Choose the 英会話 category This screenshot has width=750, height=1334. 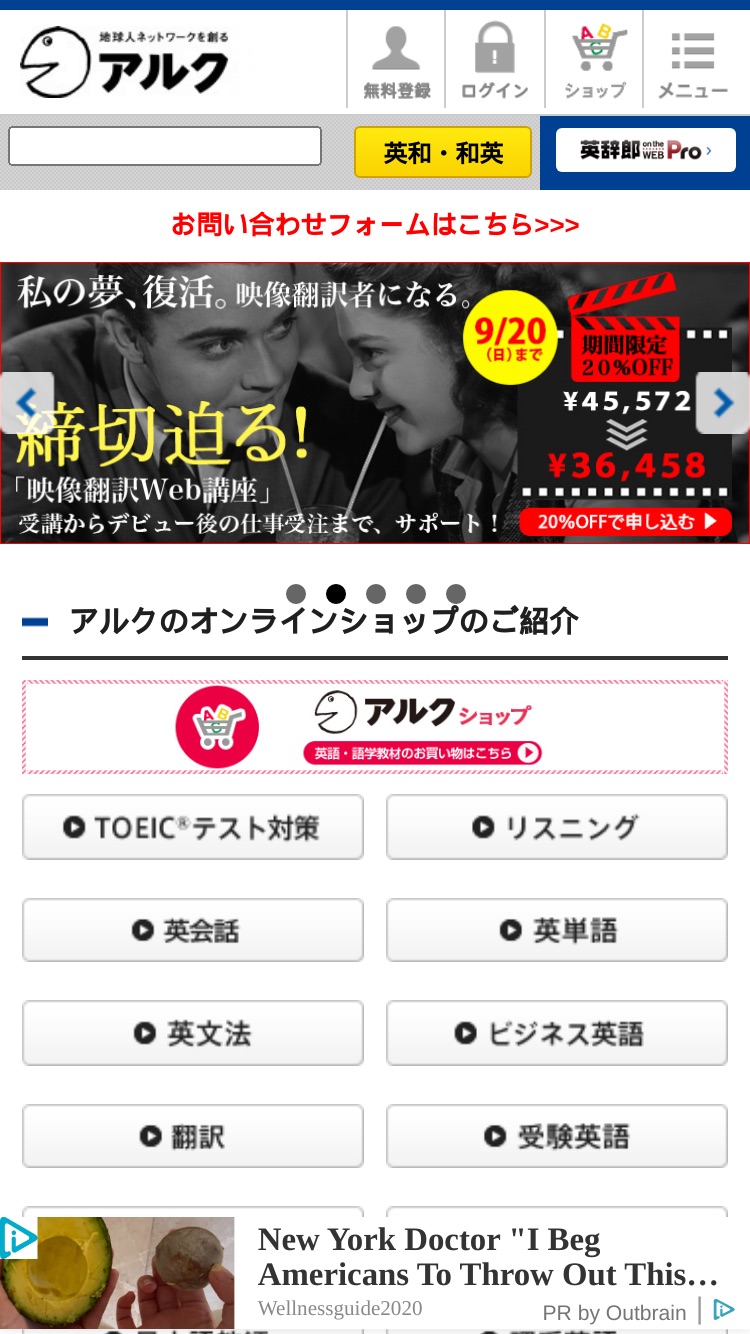[193, 930]
